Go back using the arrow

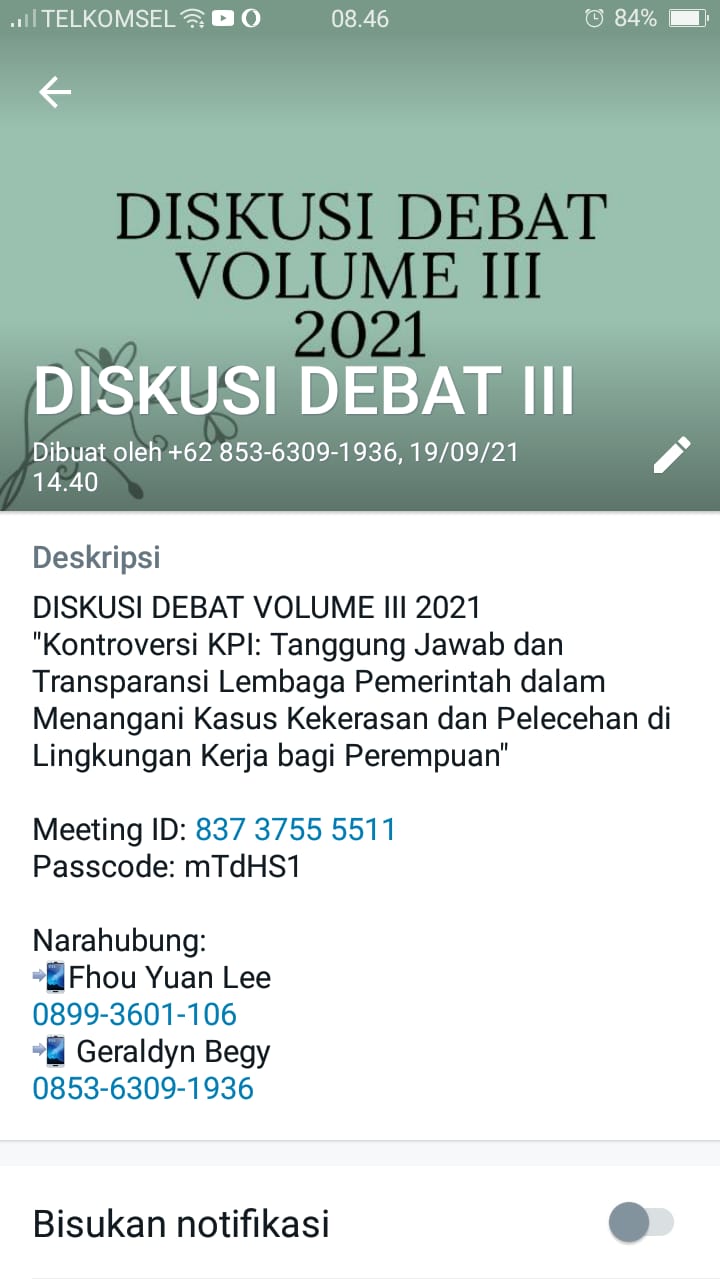point(55,92)
